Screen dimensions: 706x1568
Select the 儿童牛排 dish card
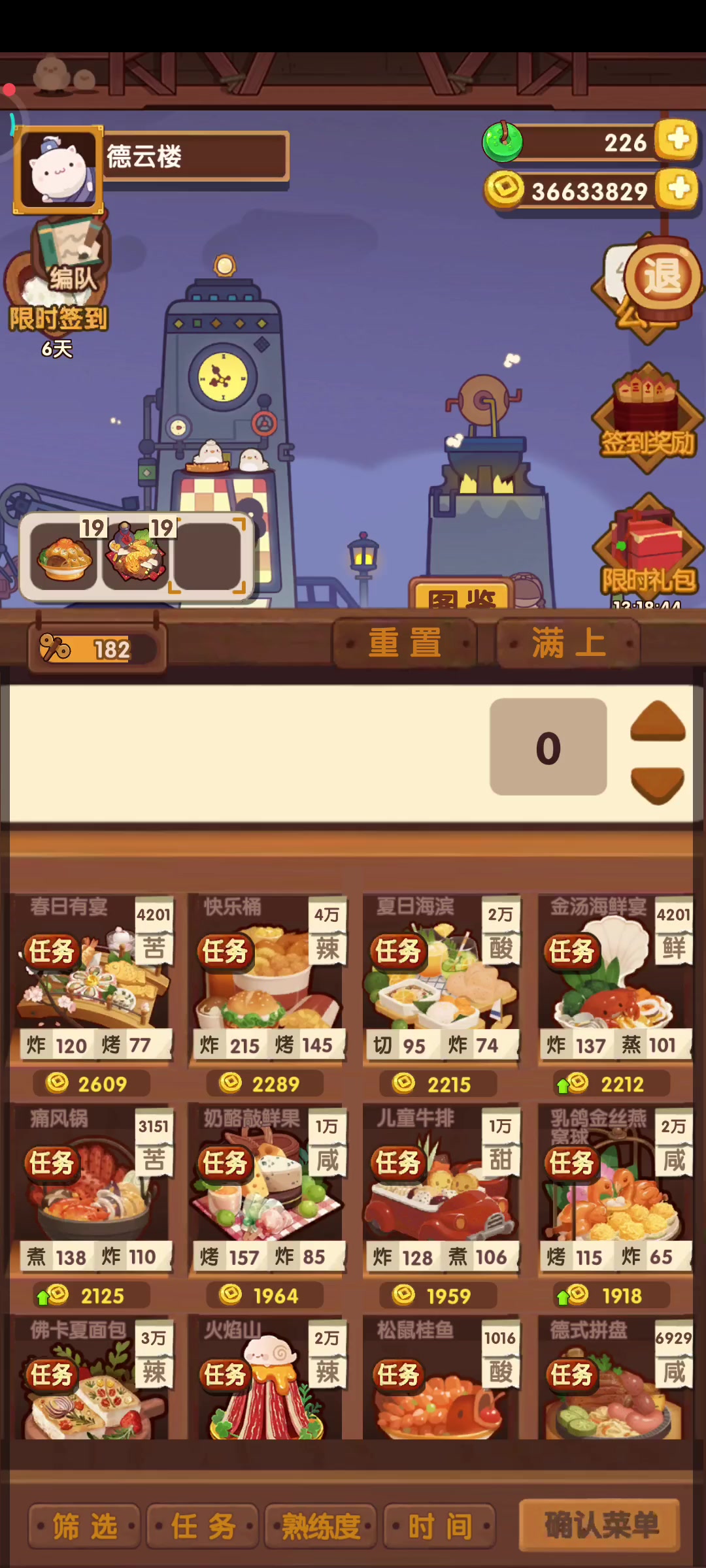(x=441, y=1192)
